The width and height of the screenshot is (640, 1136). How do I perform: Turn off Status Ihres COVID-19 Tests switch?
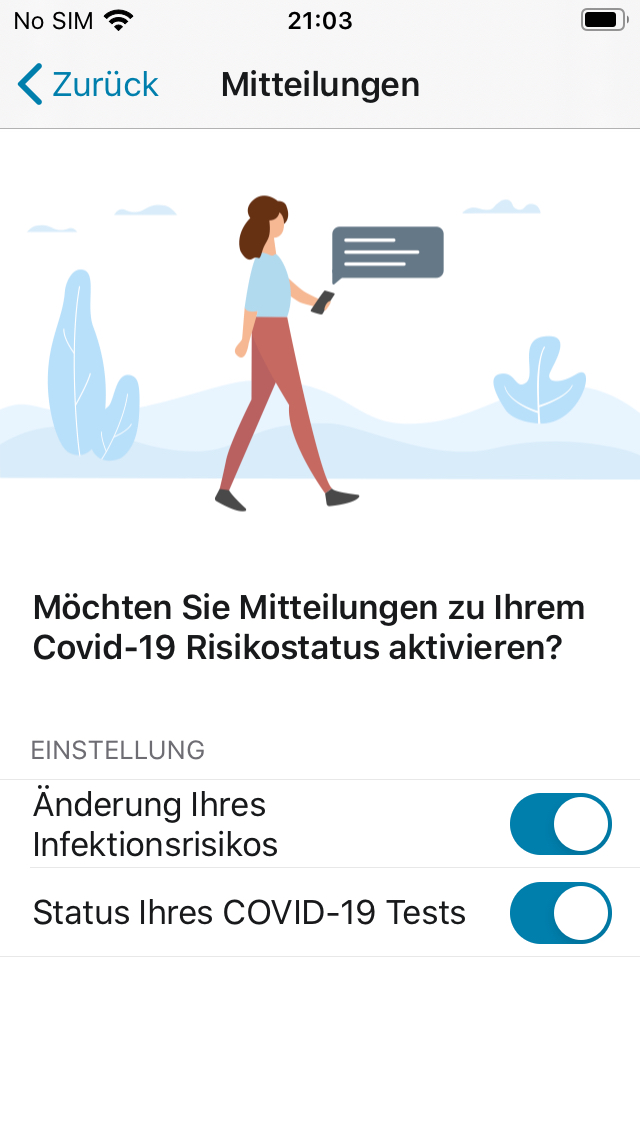[560, 912]
